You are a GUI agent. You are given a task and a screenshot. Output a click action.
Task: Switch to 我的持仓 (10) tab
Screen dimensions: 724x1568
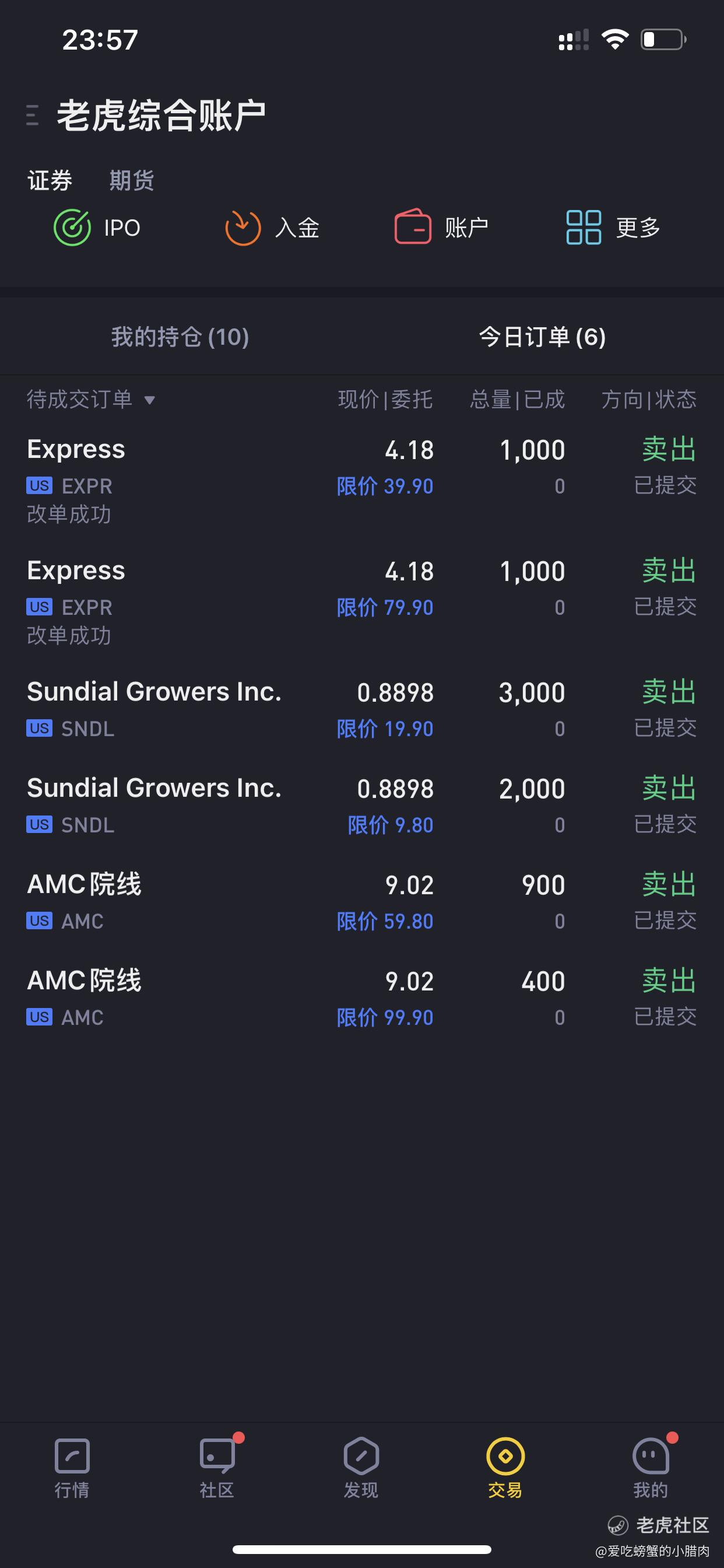pos(180,337)
